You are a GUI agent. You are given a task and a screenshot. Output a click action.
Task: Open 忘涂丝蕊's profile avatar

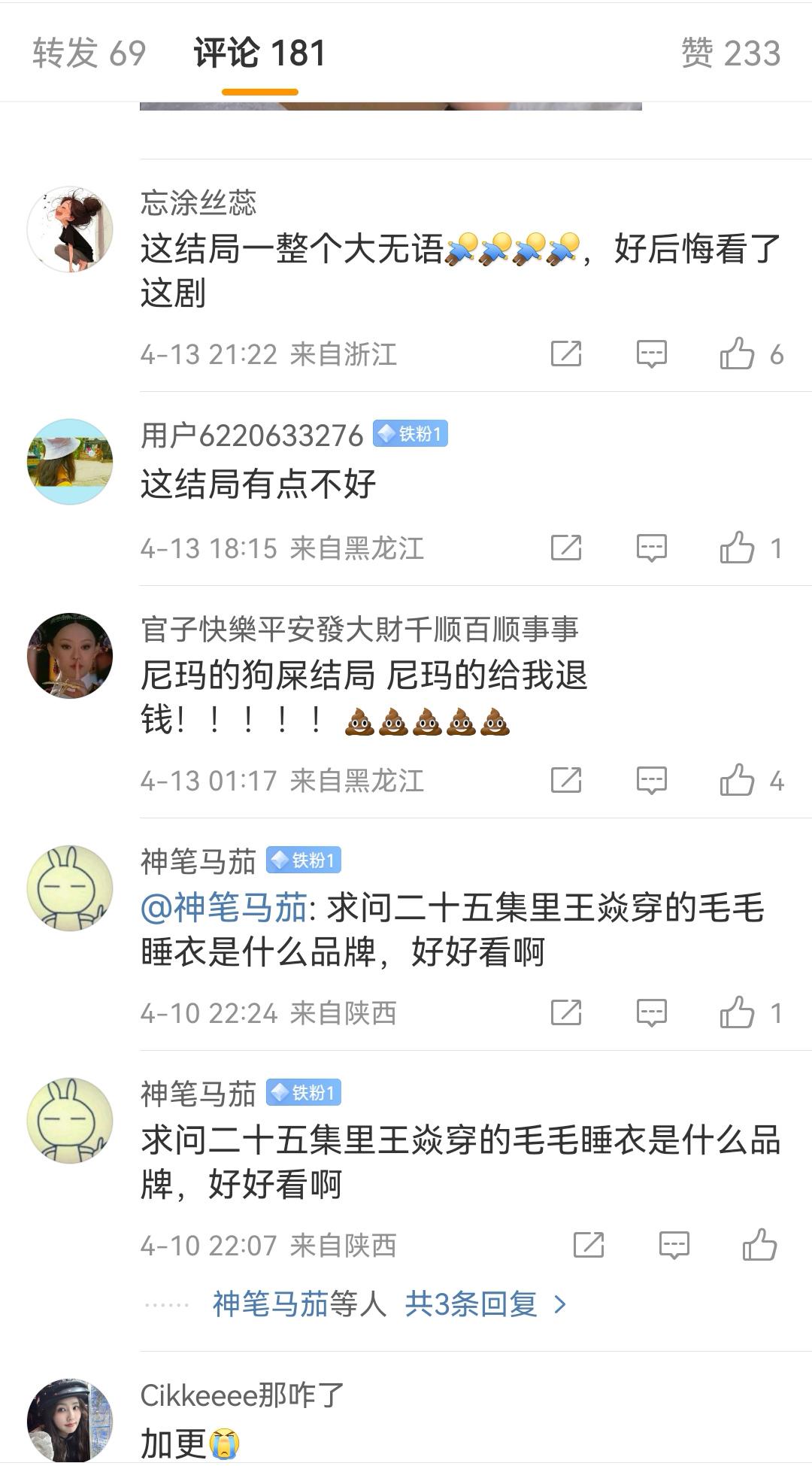70,229
